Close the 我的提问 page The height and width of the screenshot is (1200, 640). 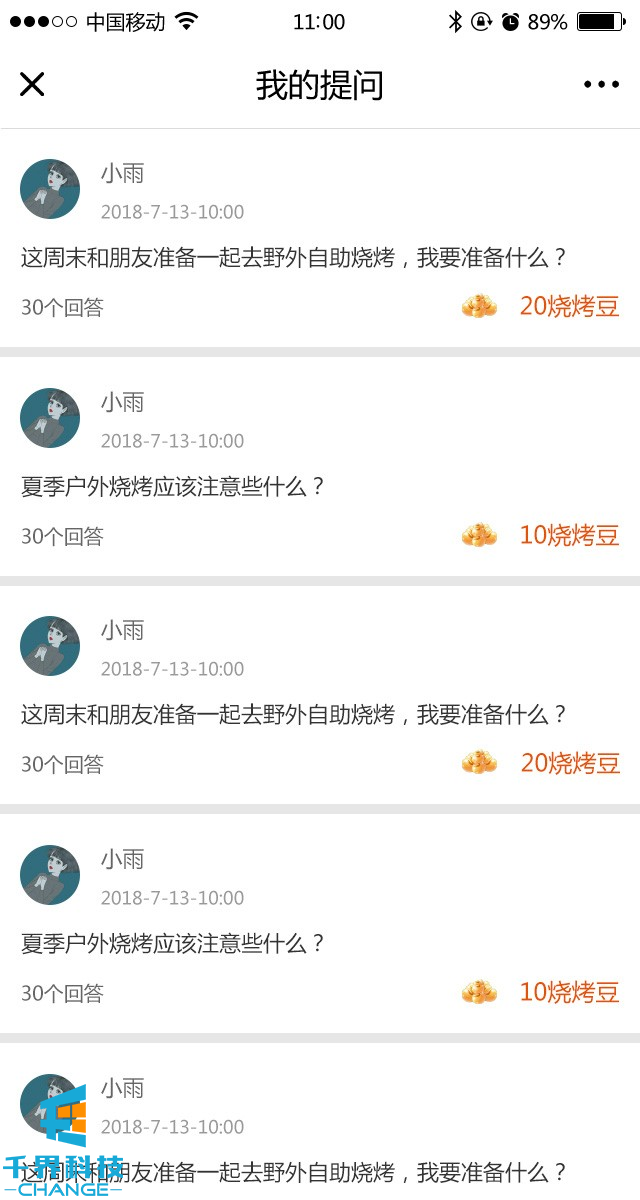pos(32,85)
